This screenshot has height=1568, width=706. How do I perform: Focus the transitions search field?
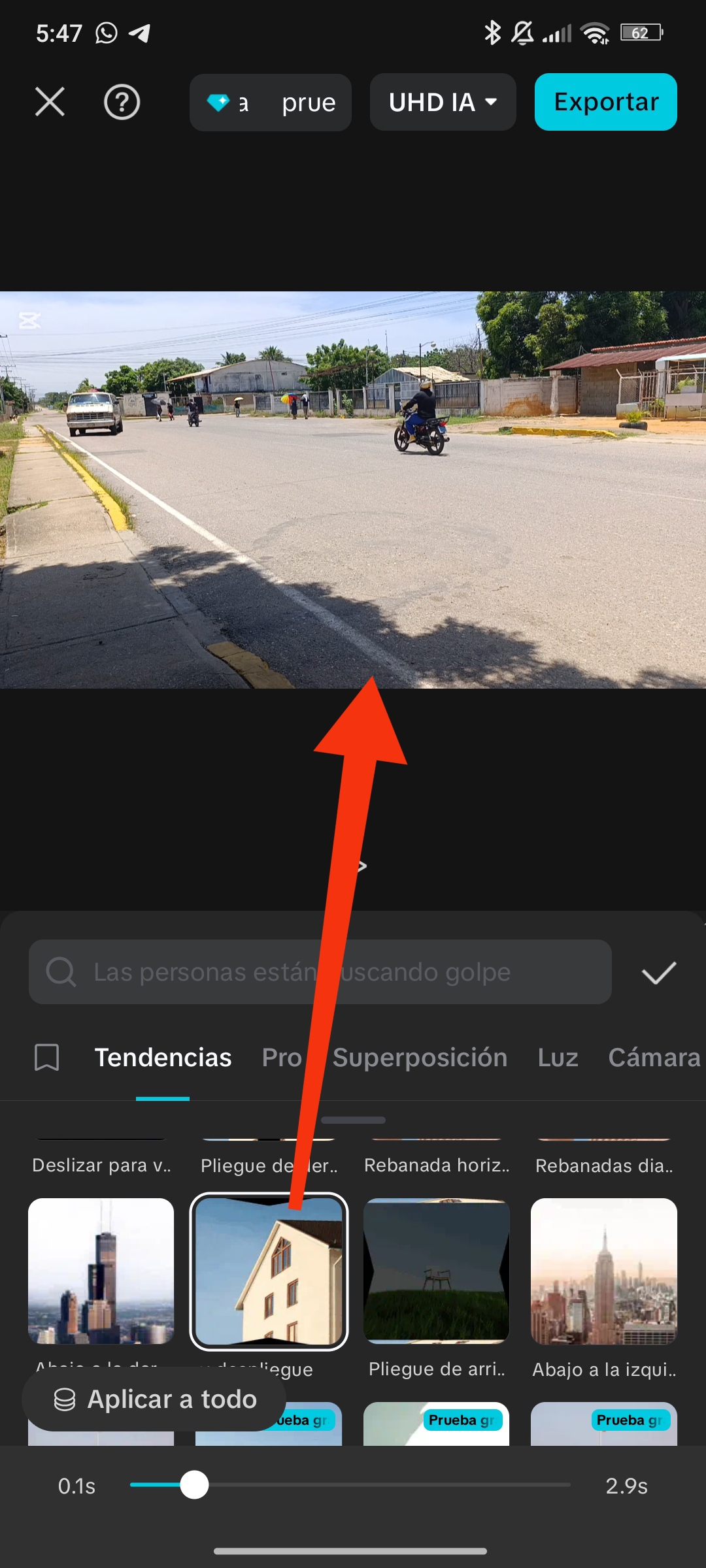320,972
